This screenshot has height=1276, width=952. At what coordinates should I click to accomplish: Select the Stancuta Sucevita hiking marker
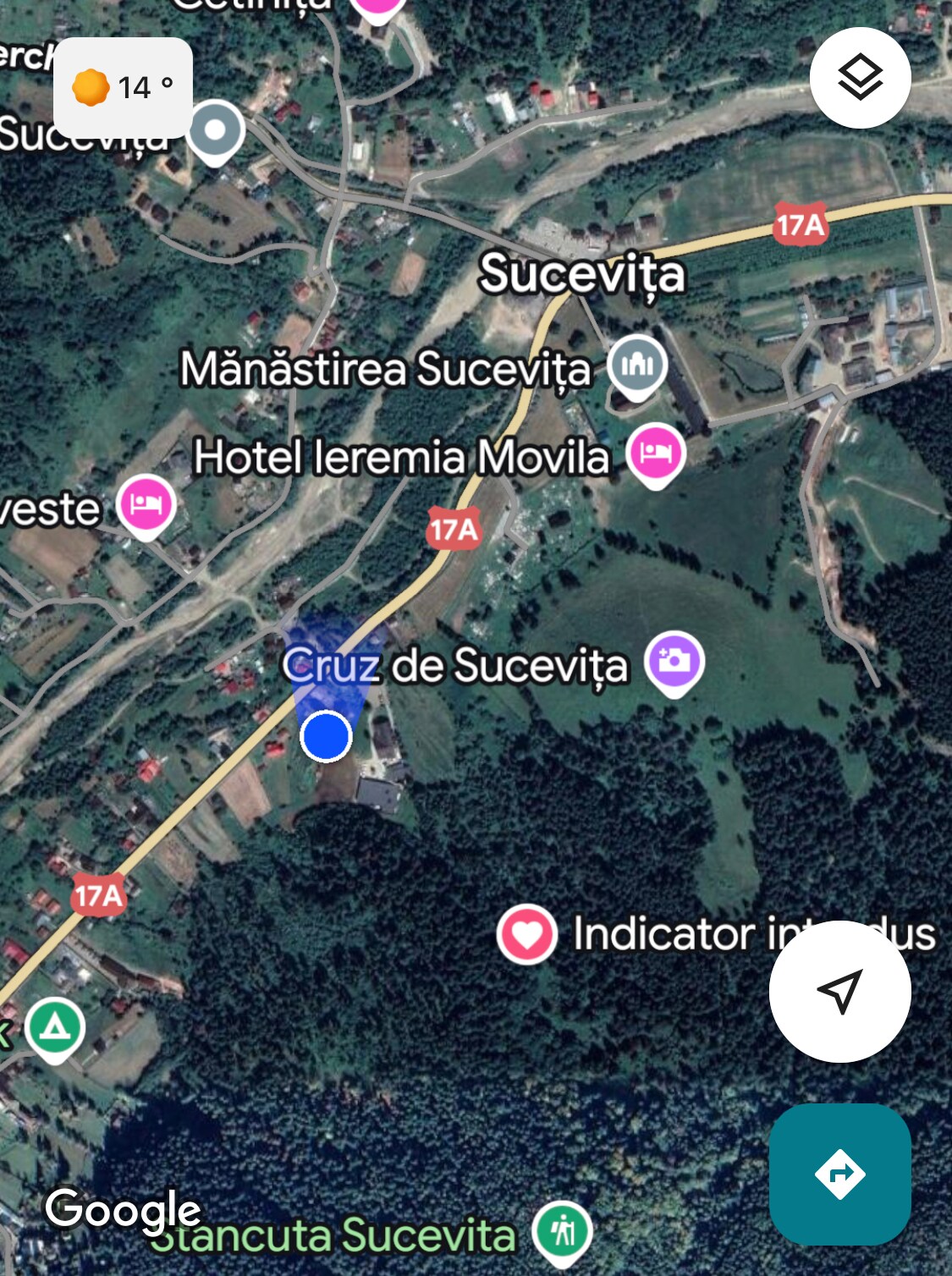click(562, 1231)
